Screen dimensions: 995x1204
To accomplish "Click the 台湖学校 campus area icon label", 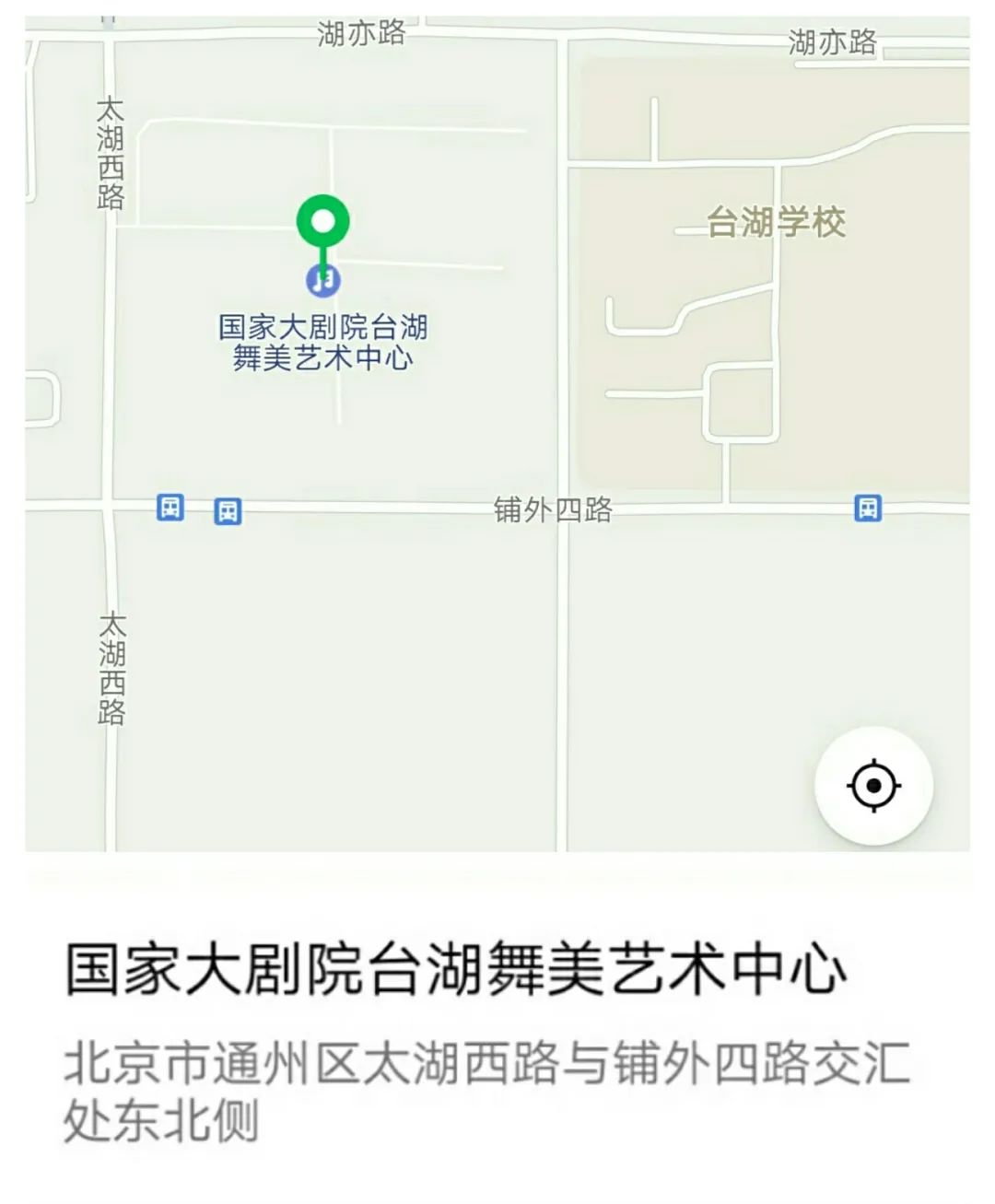I will tap(778, 221).
